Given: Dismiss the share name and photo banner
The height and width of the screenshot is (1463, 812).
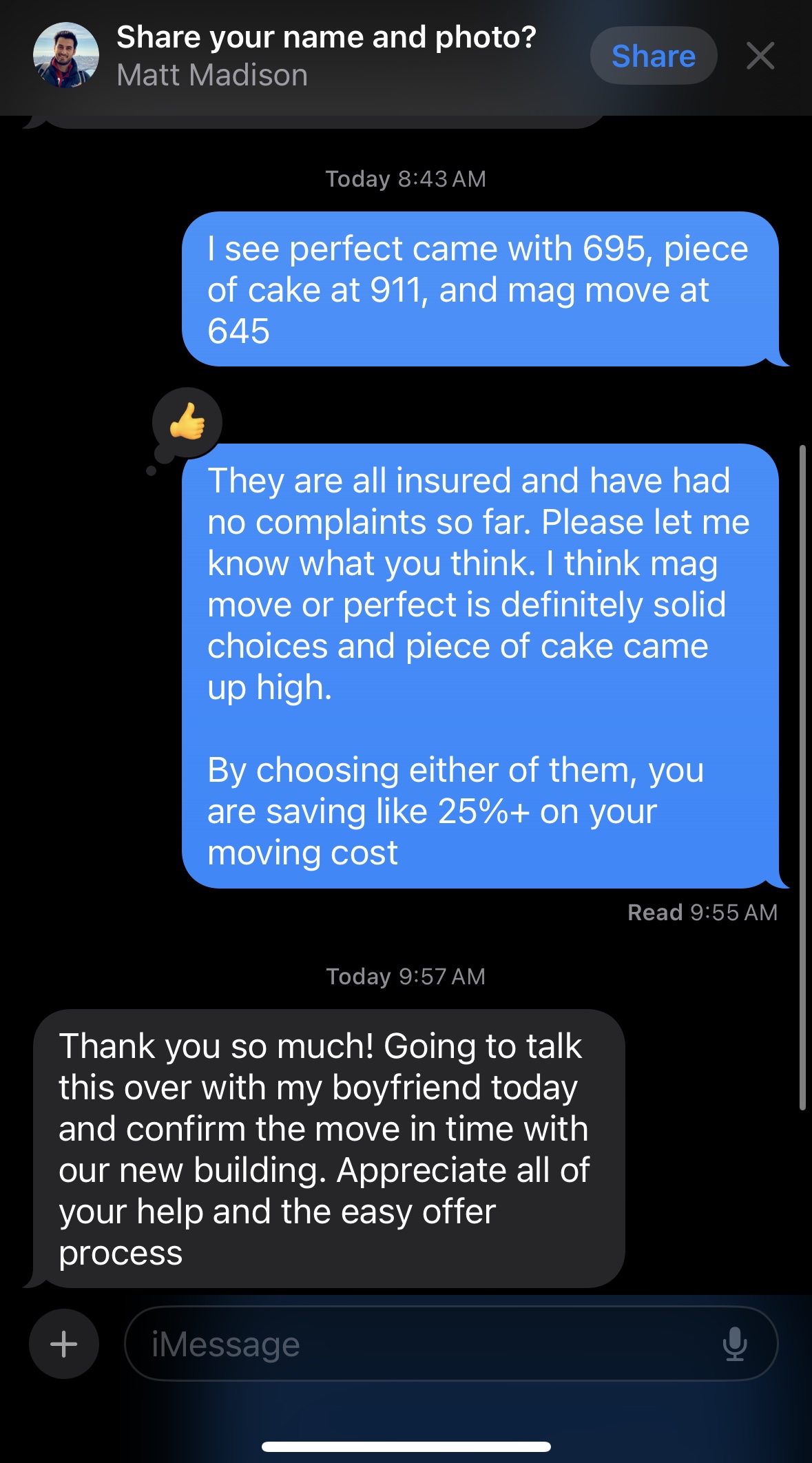Looking at the screenshot, I should pyautogui.click(x=760, y=56).
